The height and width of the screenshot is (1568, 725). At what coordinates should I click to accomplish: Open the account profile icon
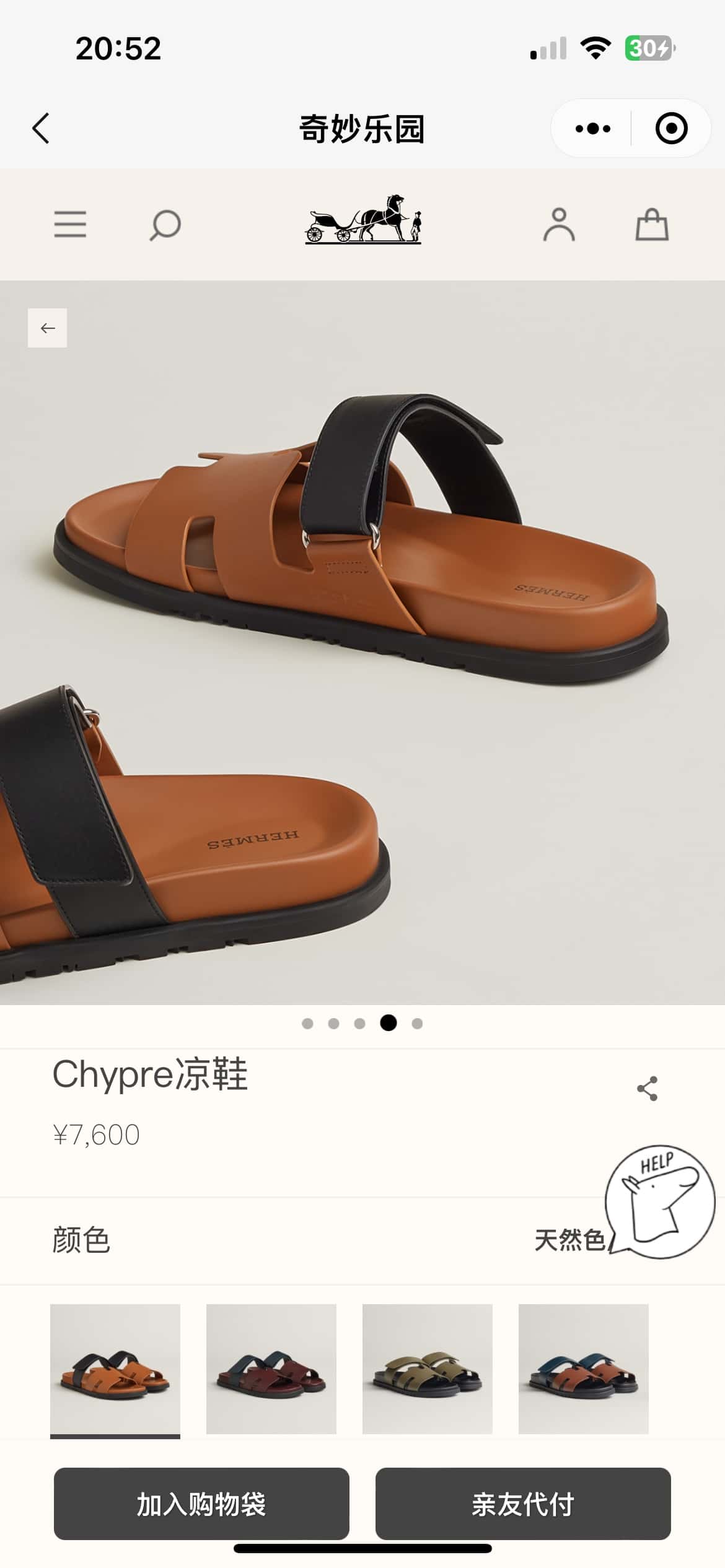559,224
